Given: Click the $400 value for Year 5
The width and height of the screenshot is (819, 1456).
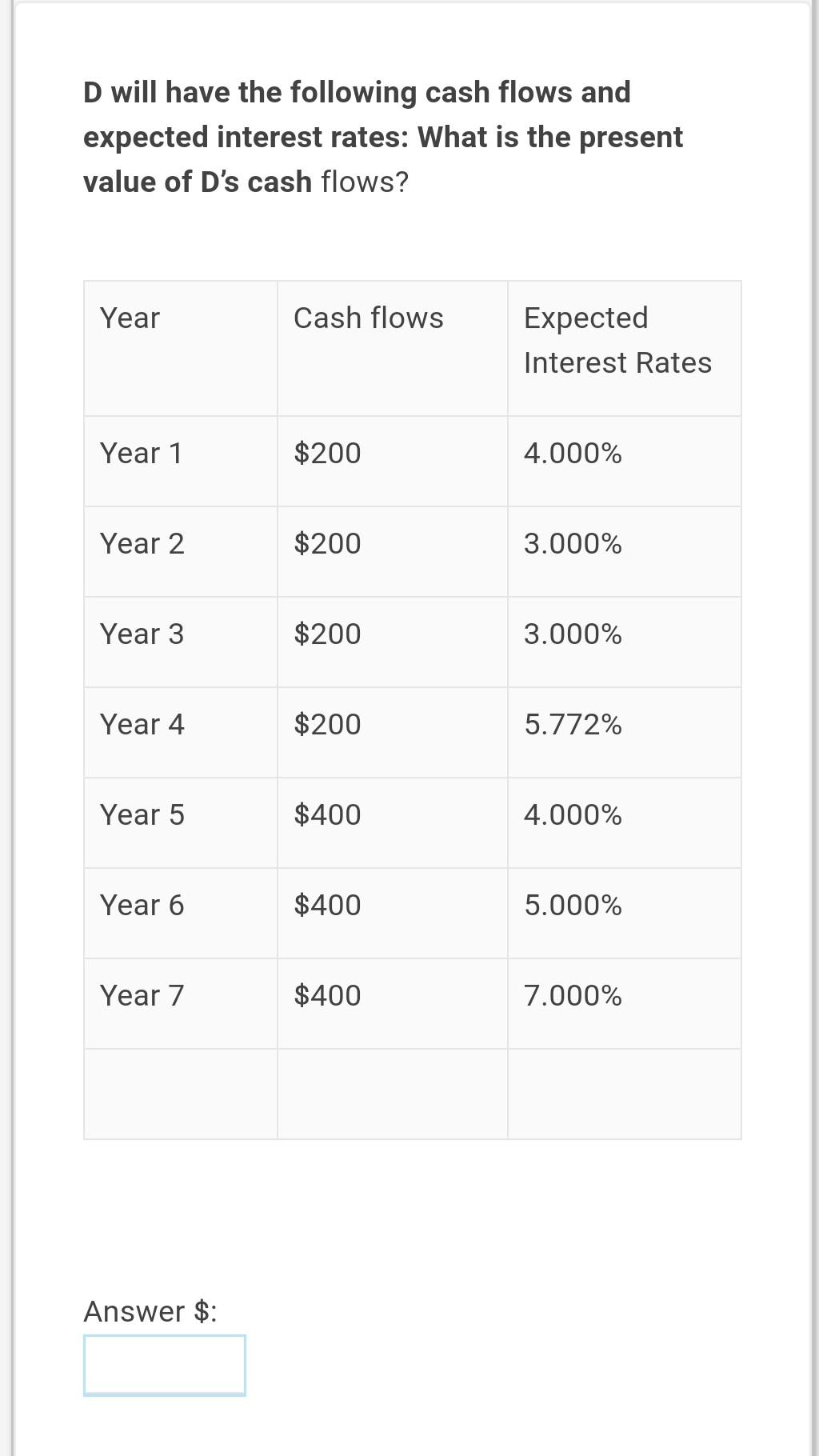Looking at the screenshot, I should pos(327,814).
